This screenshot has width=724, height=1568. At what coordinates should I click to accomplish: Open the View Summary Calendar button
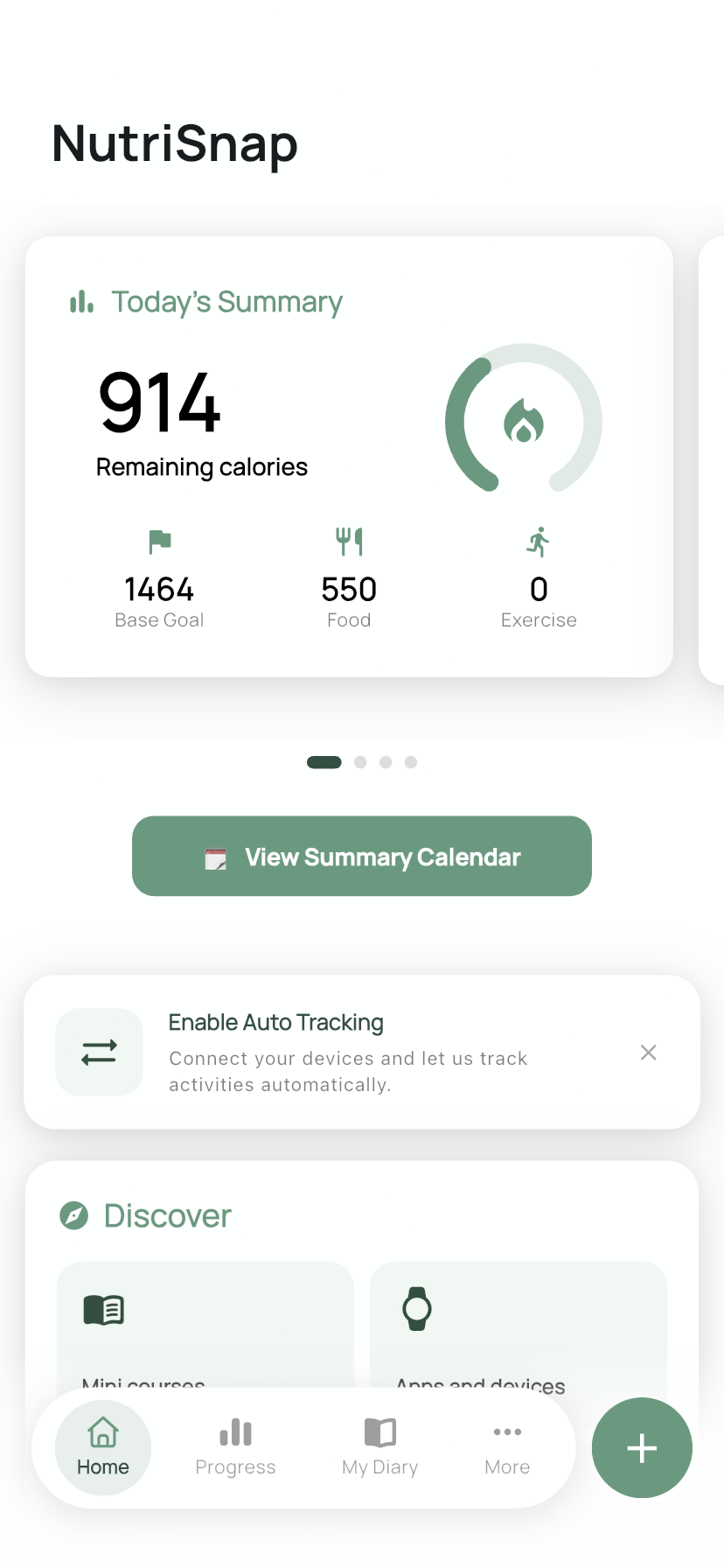tap(362, 856)
